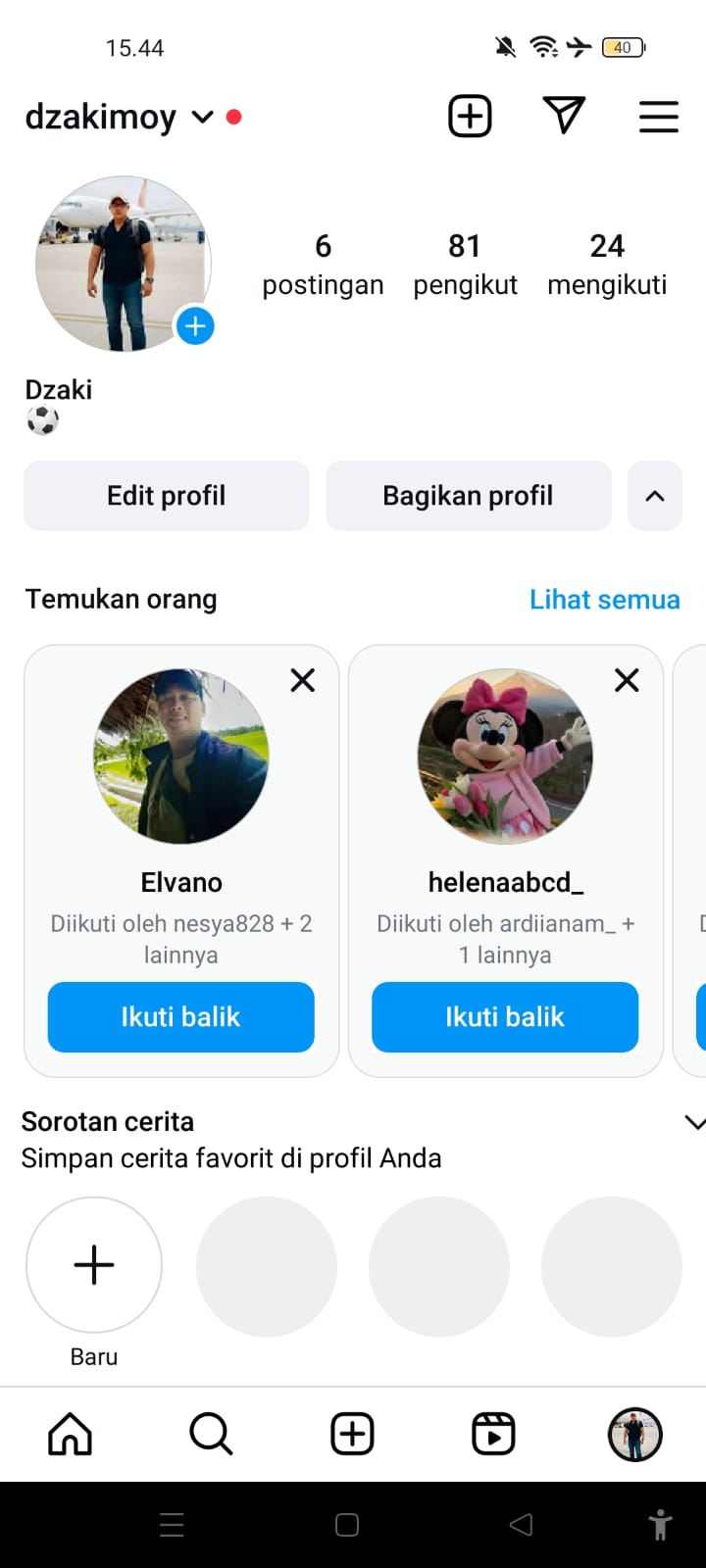The width and height of the screenshot is (706, 1568).
Task: Collapse the Temukan orang suggestions chevron
Action: (x=655, y=496)
